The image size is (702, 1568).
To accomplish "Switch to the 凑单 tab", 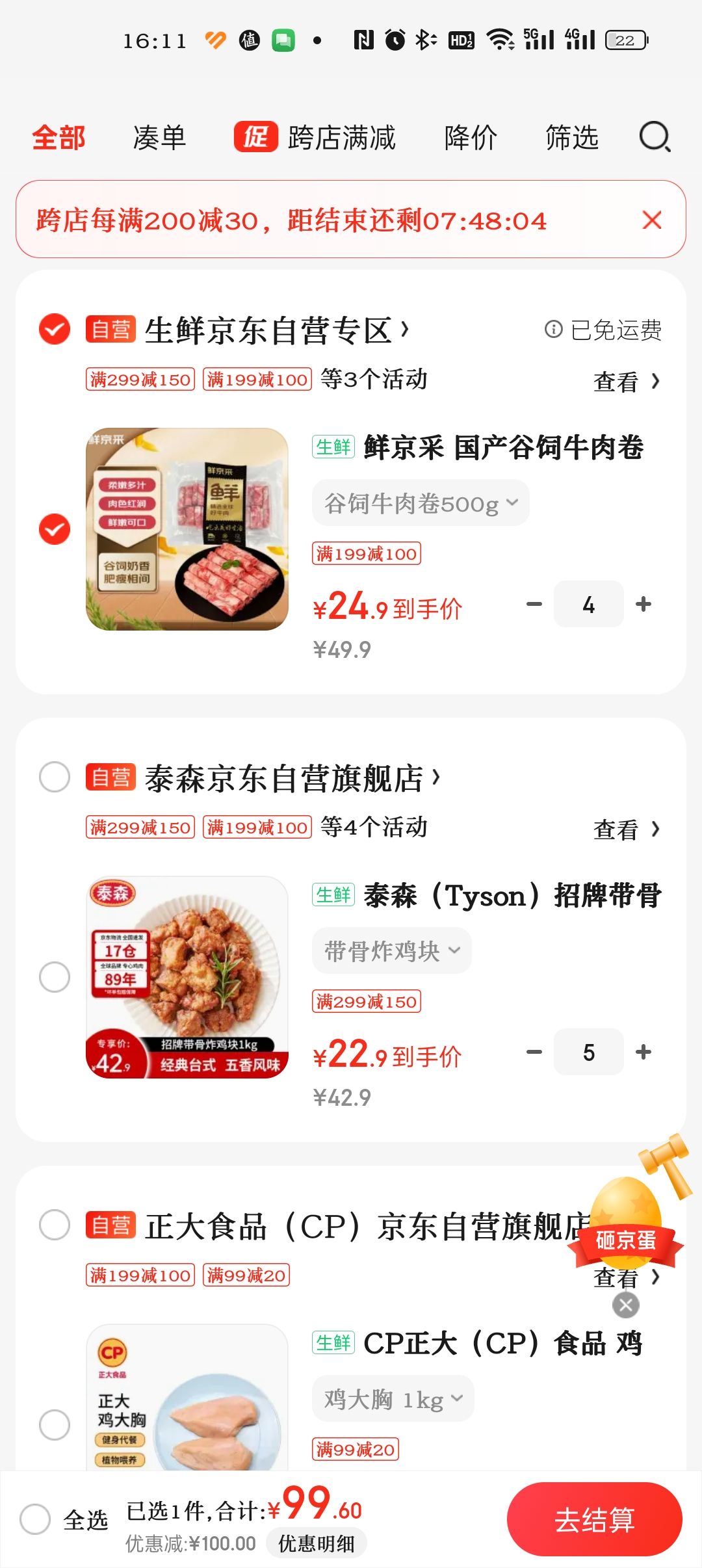I will click(x=159, y=138).
